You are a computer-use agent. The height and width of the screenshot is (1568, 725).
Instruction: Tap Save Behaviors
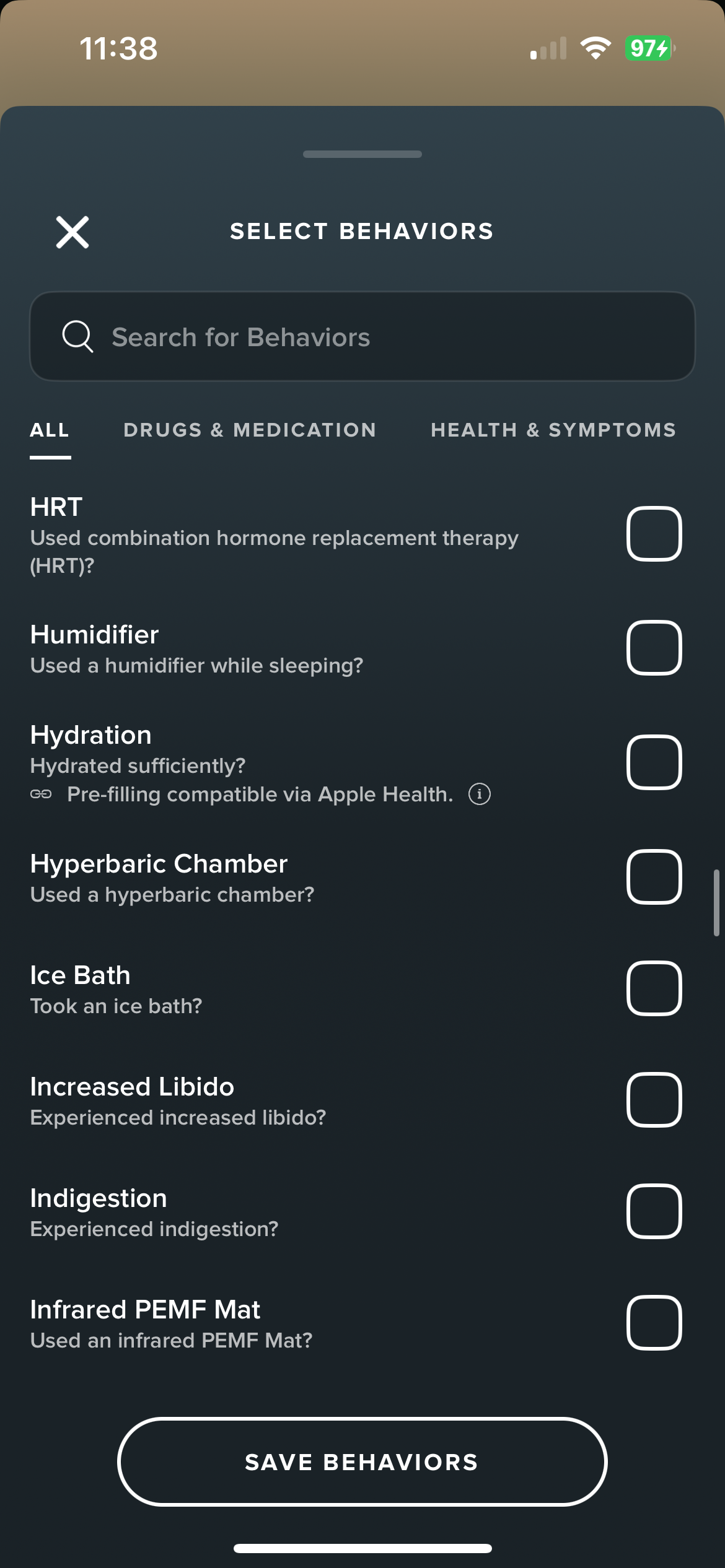(362, 1462)
